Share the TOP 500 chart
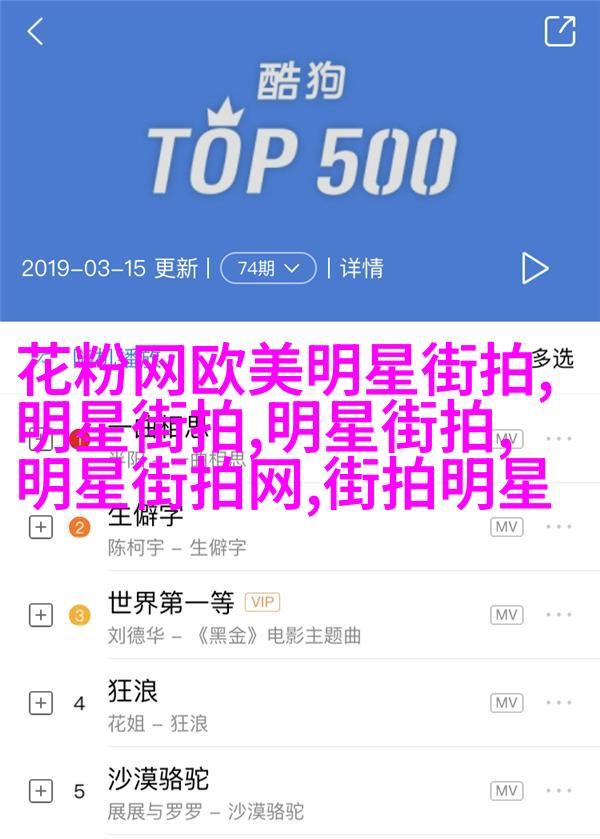Screen dimensions: 600x839 560,31
